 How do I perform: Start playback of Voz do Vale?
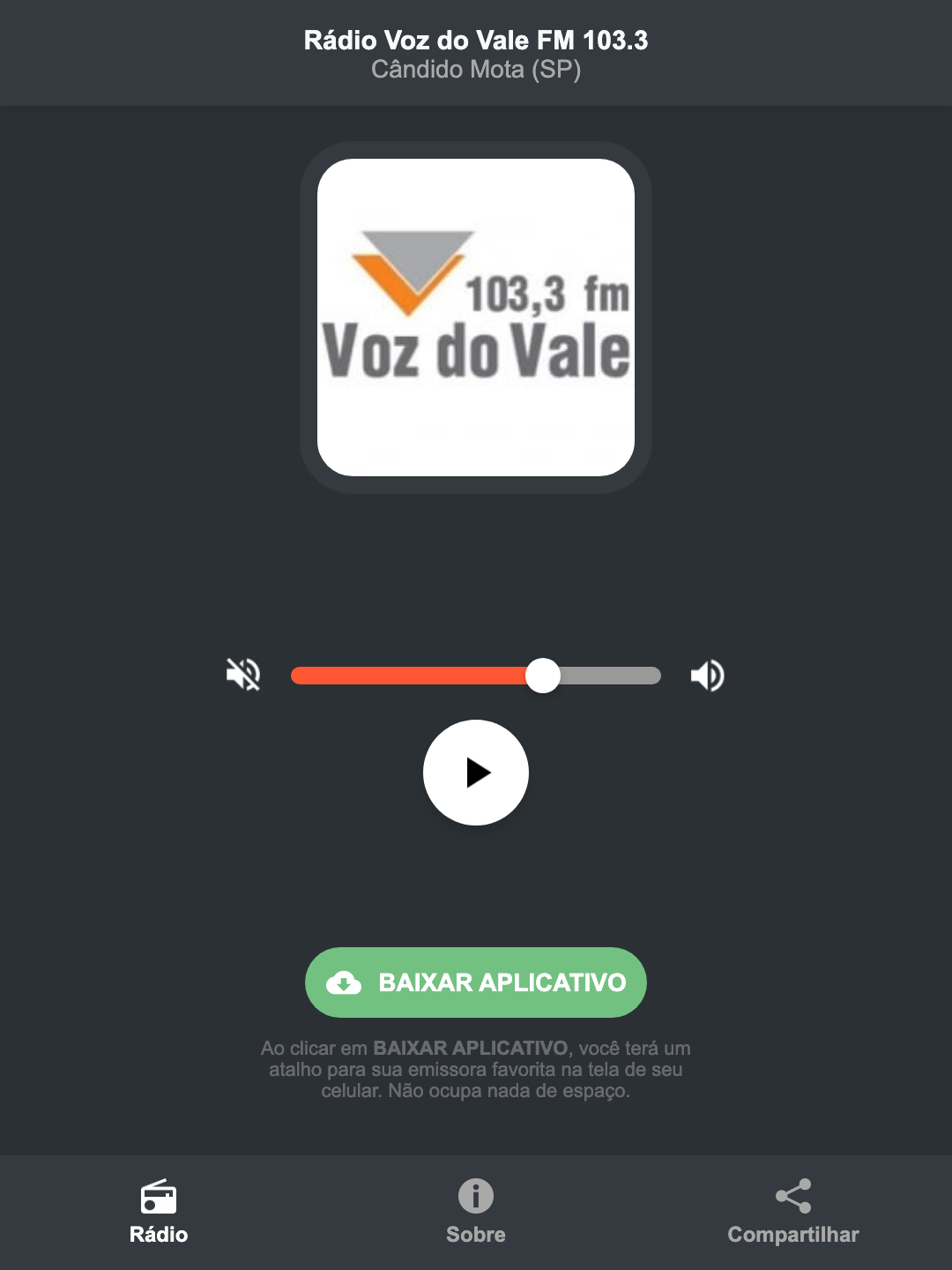[x=476, y=773]
